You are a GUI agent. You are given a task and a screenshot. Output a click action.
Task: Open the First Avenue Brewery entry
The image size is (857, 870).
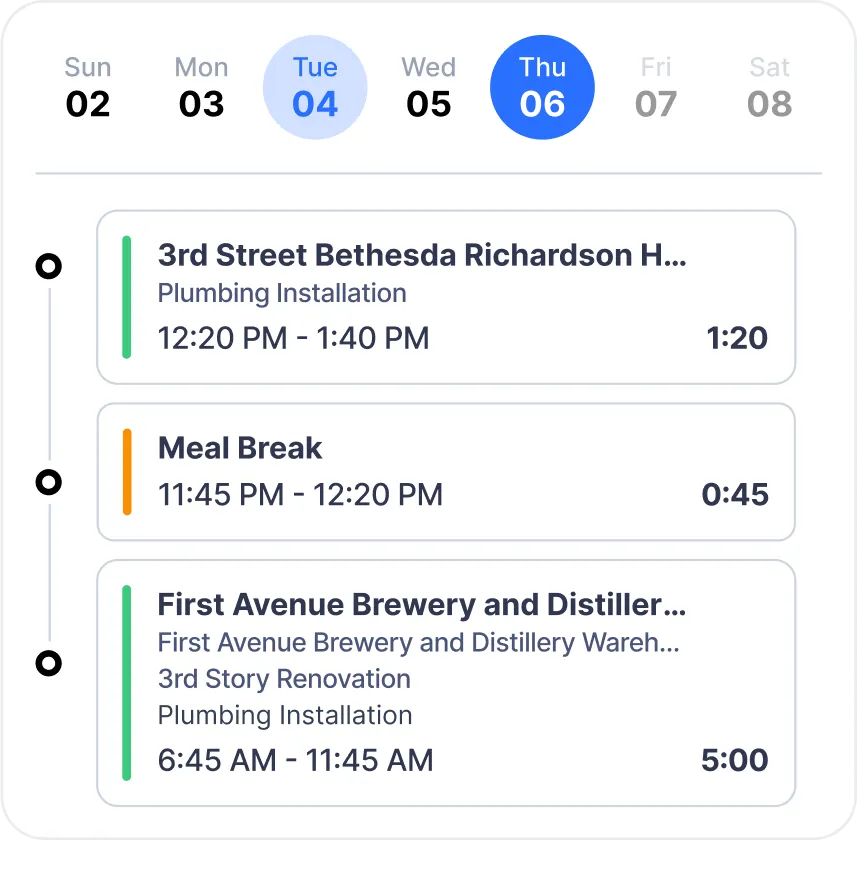pyautogui.click(x=445, y=682)
